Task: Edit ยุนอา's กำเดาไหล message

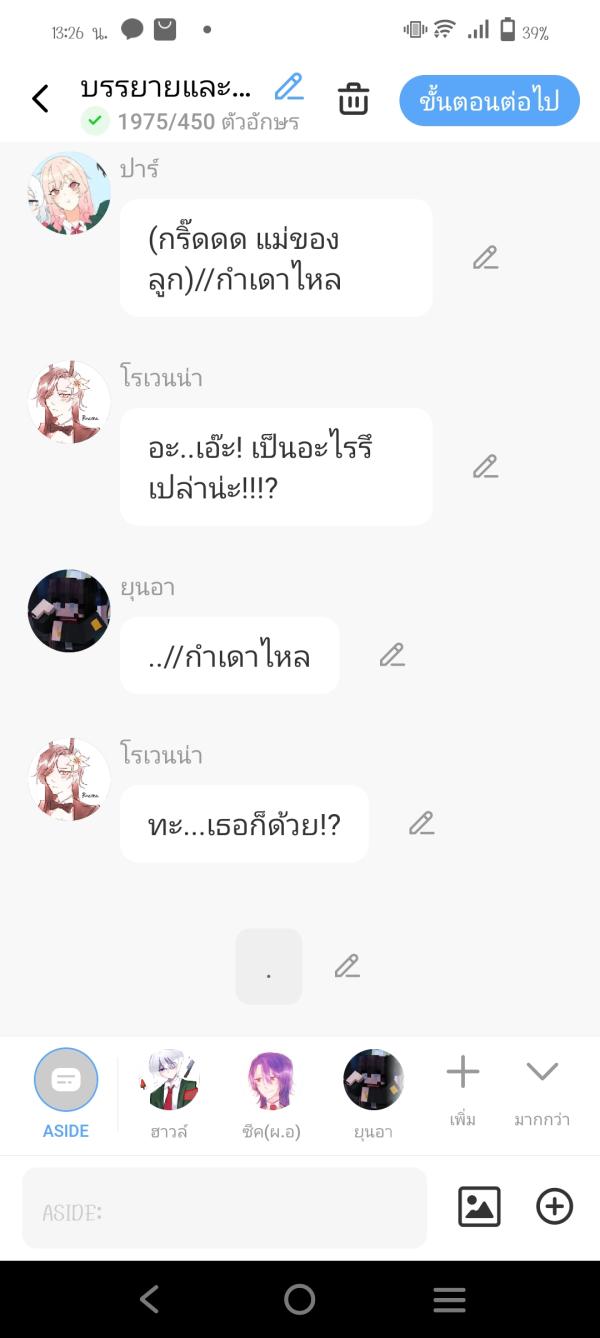Action: tap(392, 655)
